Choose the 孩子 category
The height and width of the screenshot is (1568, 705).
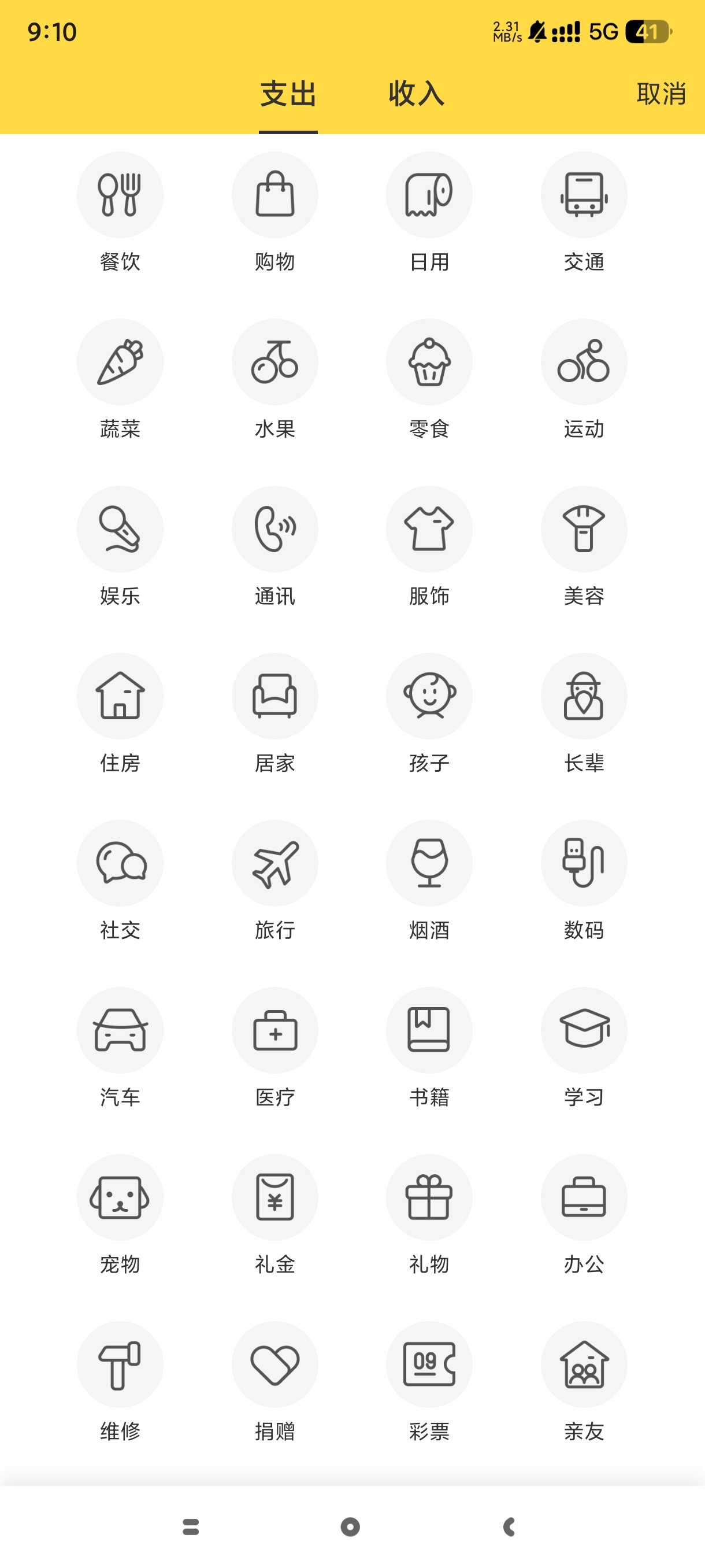point(429,696)
